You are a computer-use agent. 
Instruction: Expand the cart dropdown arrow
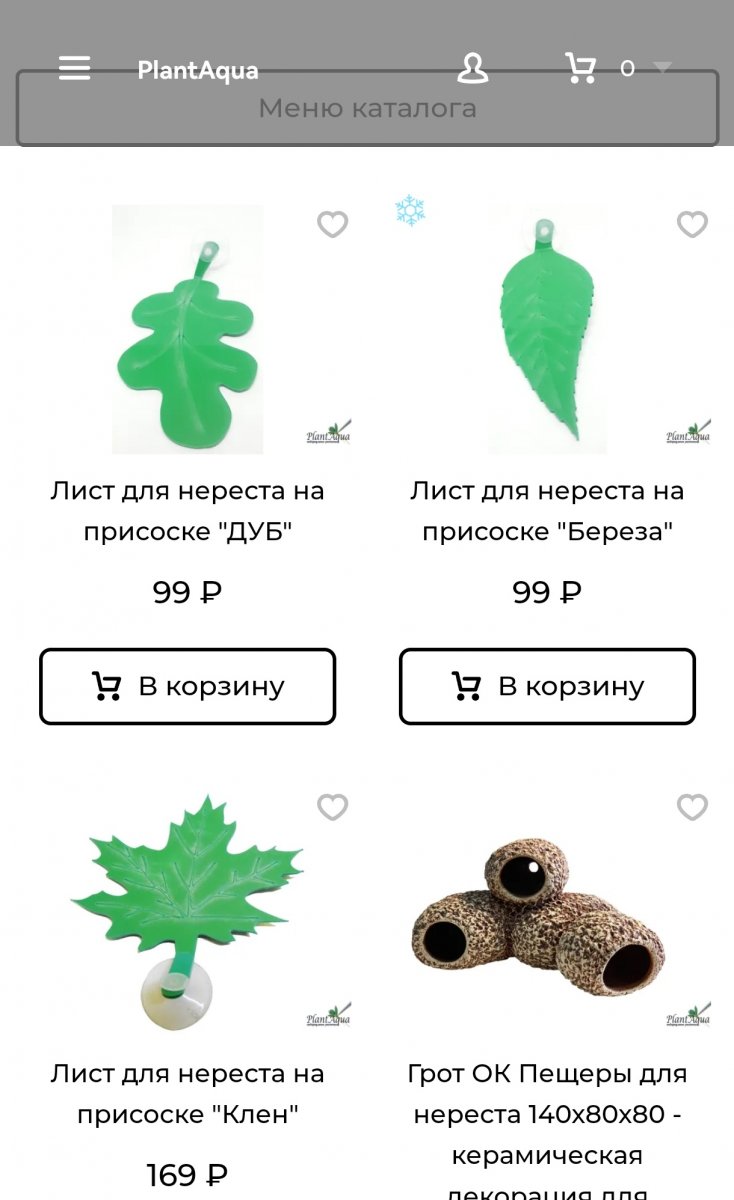(x=662, y=68)
